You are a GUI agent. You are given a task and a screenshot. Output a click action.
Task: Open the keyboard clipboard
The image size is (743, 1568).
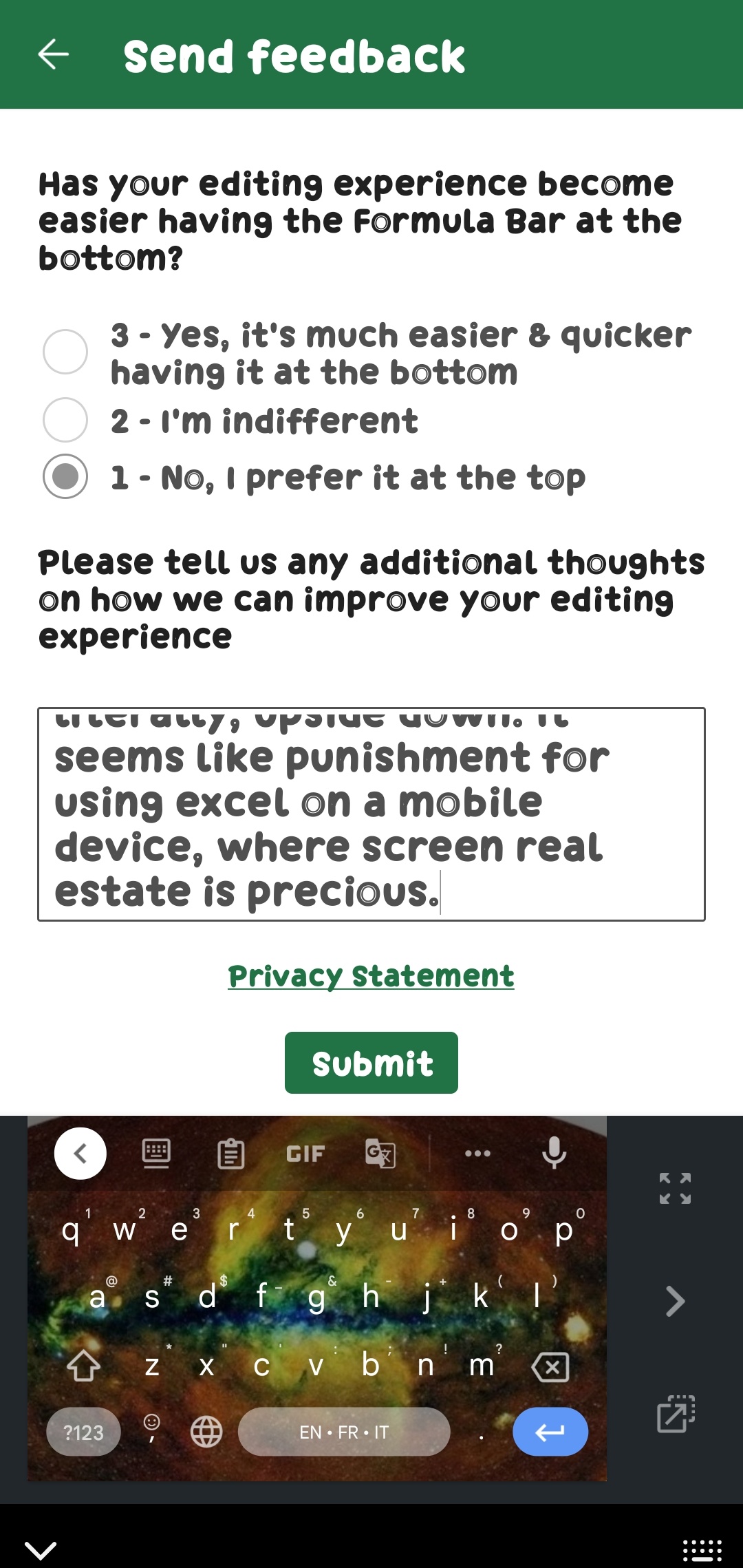[x=230, y=1154]
